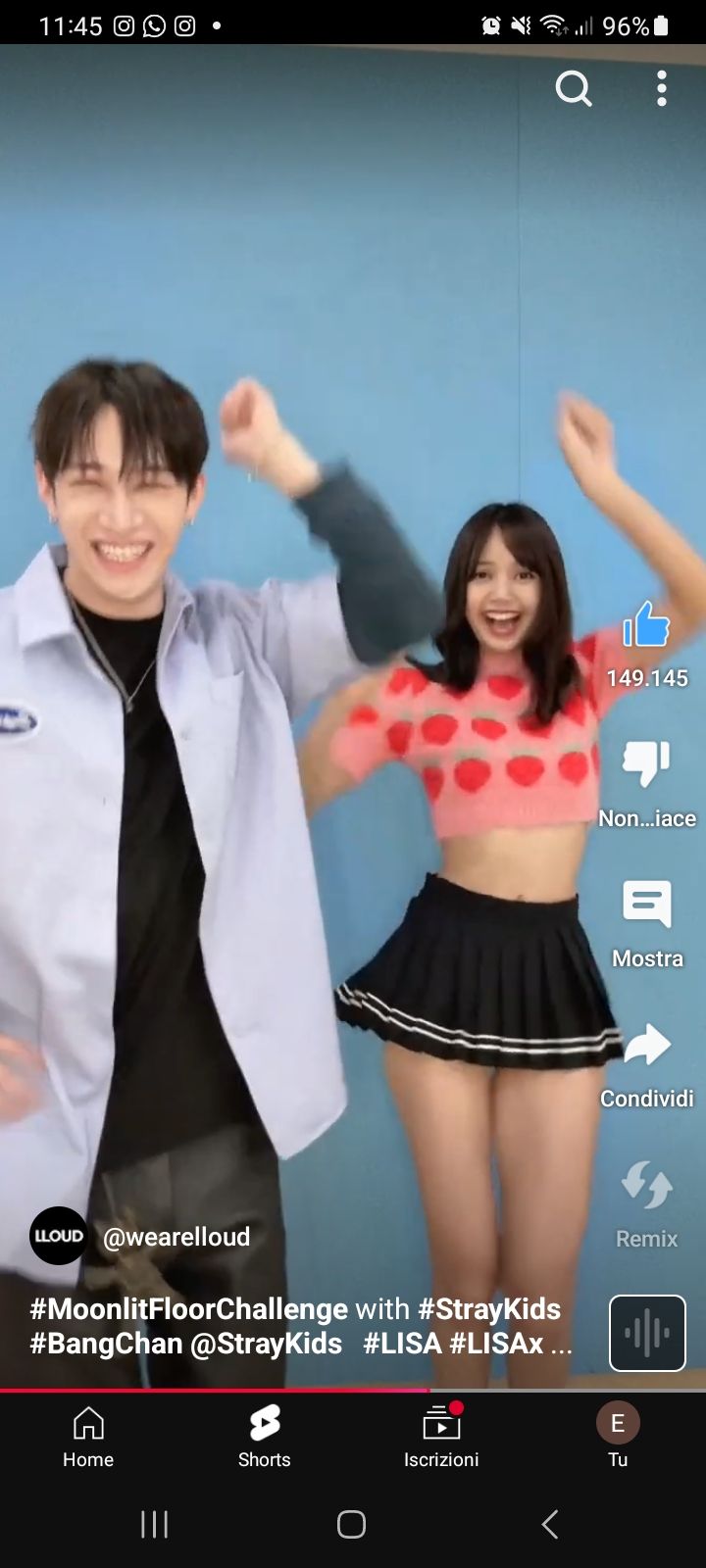Open the Tu profile tab

pos(618,1437)
